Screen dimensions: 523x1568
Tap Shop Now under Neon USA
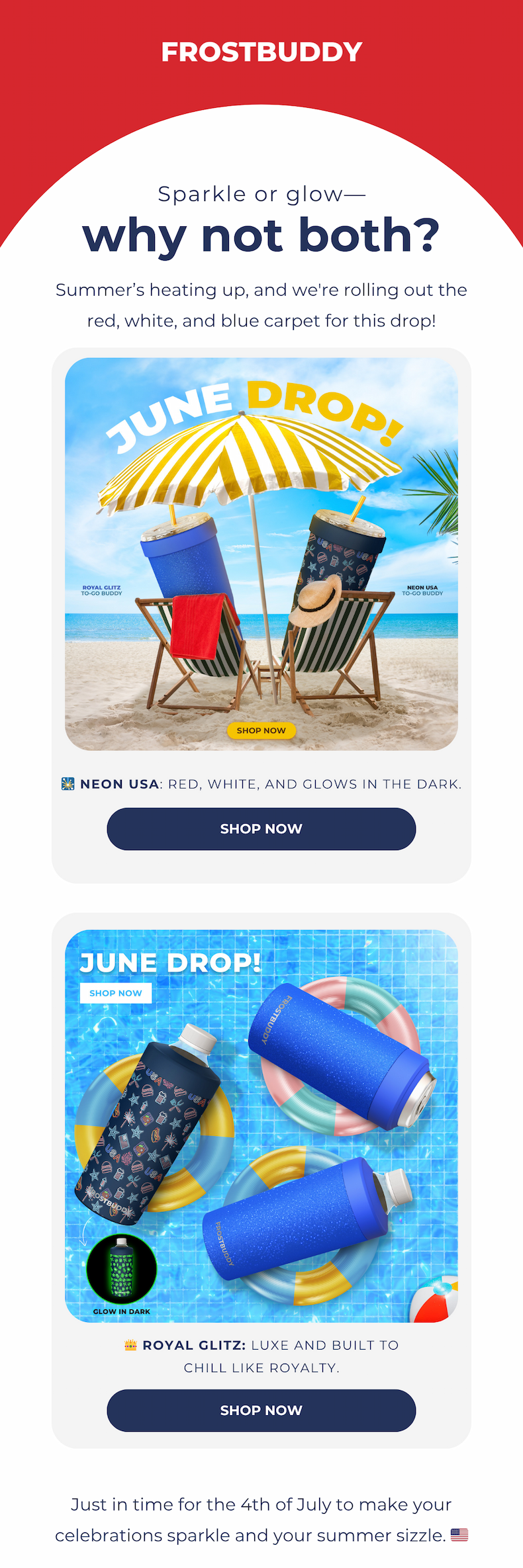[x=261, y=828]
